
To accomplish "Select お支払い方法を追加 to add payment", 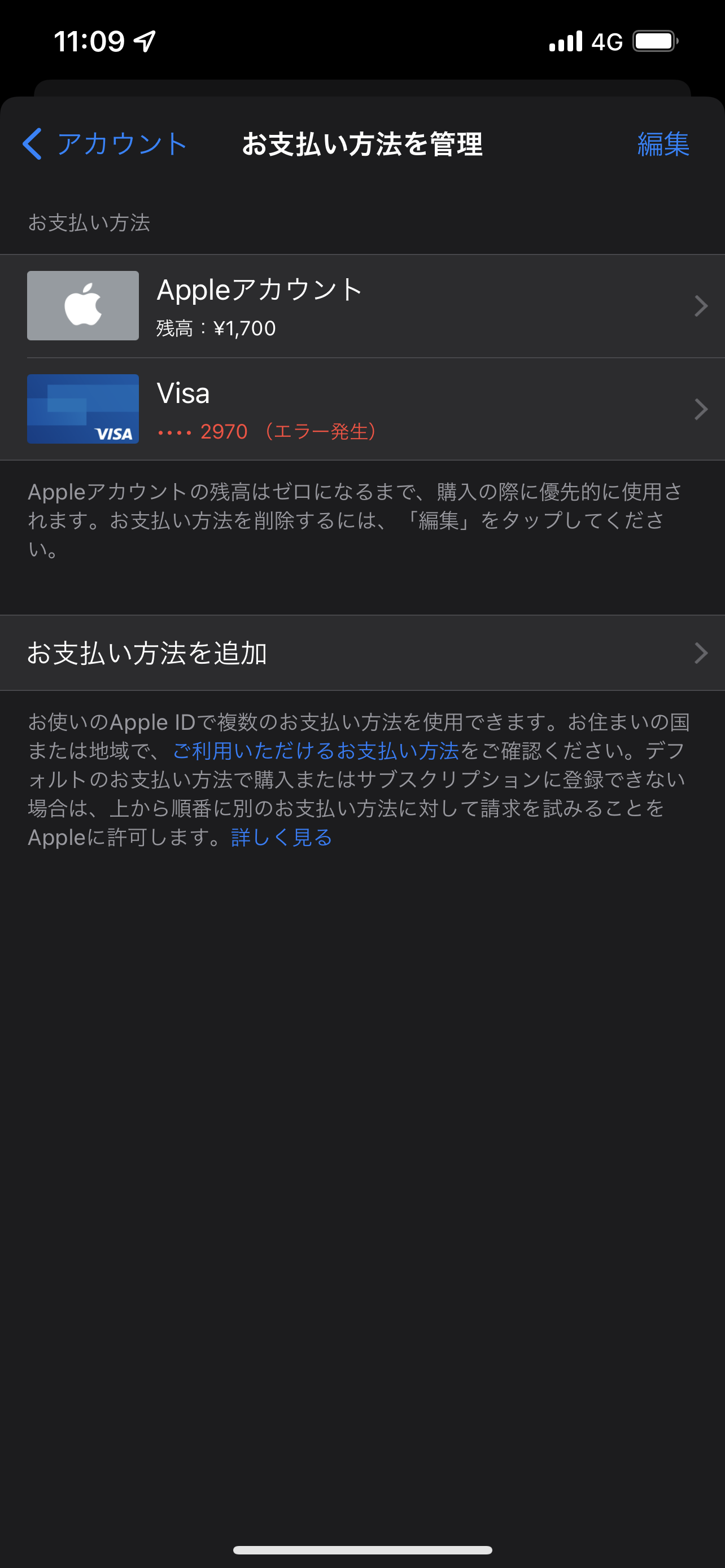I will pyautogui.click(x=362, y=653).
